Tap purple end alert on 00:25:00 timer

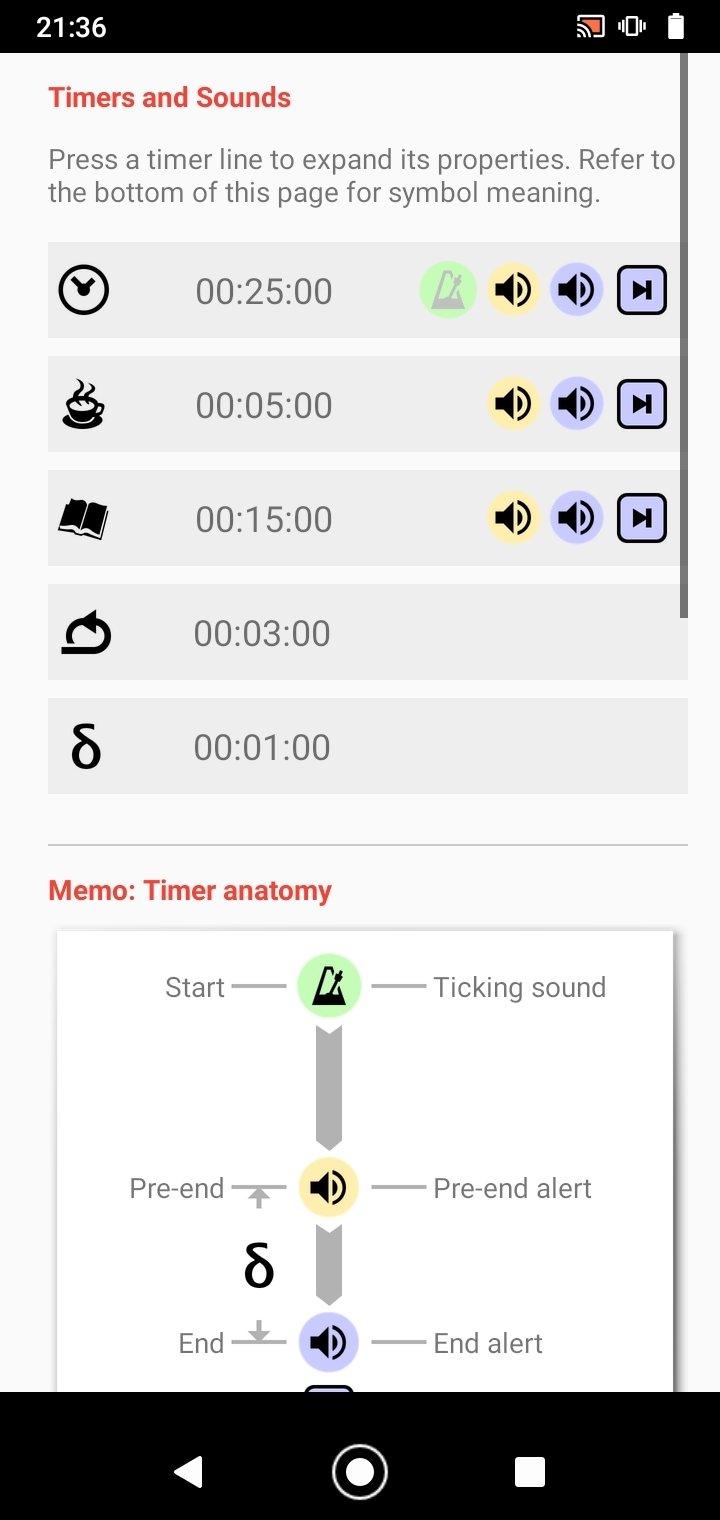[577, 290]
